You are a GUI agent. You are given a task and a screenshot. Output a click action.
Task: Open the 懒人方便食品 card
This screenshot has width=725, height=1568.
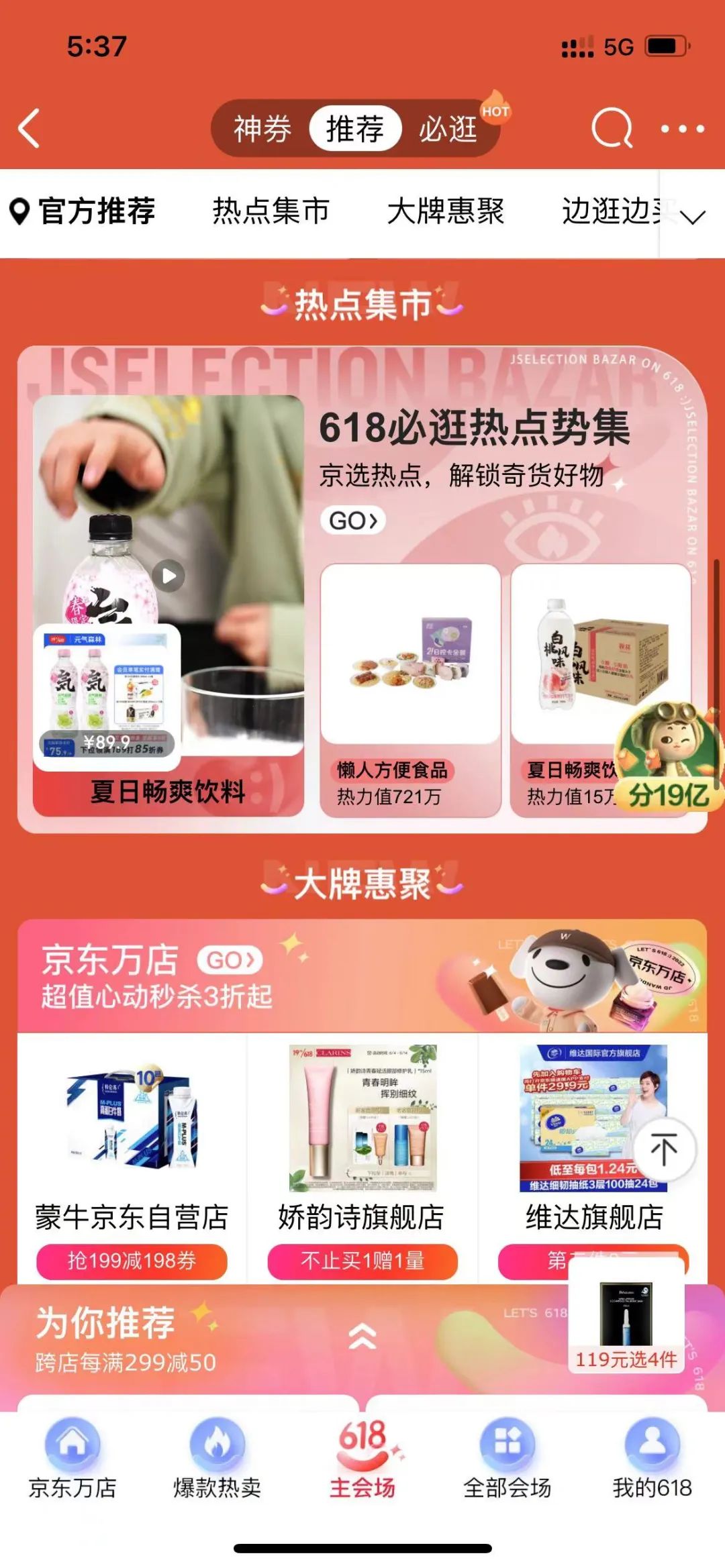[x=410, y=690]
